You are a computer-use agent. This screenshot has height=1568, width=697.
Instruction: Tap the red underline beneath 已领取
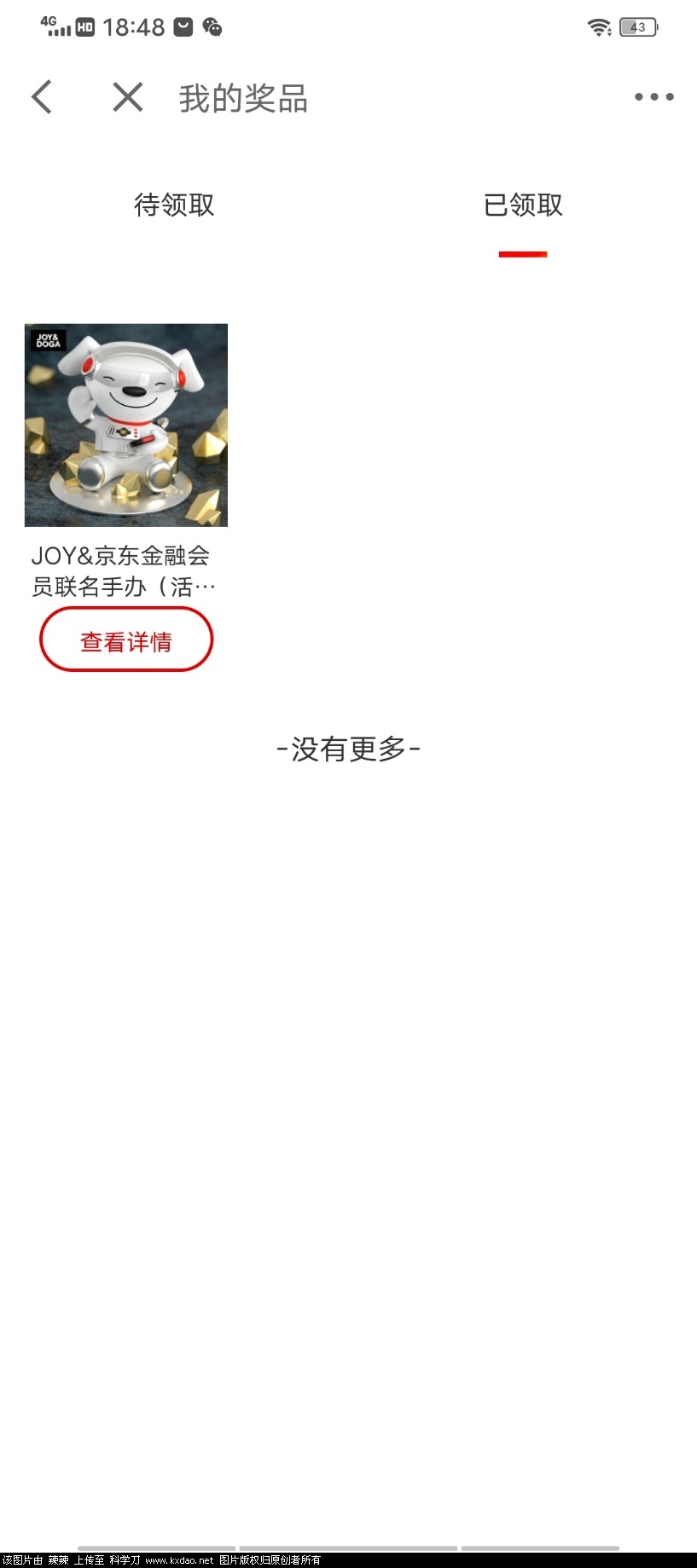(x=522, y=253)
